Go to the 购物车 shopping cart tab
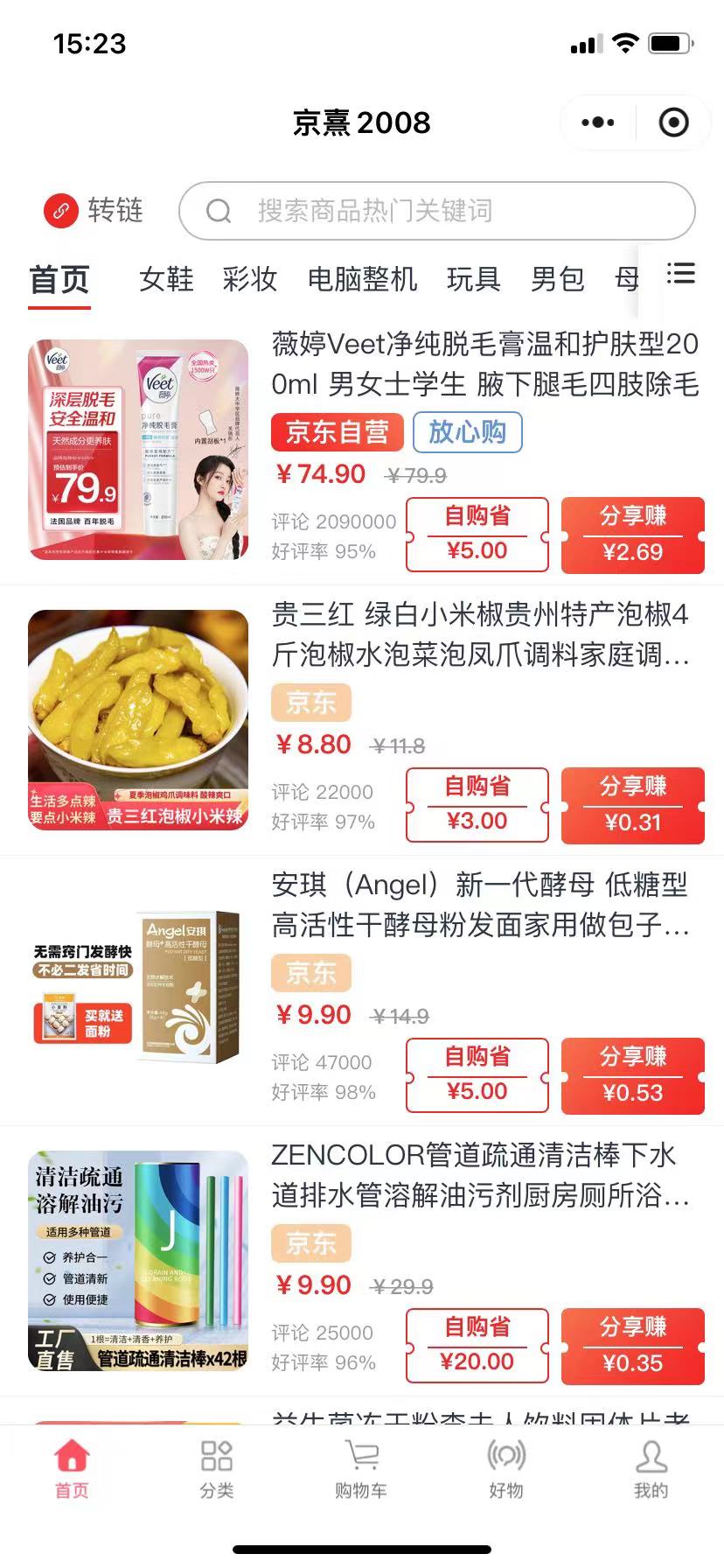Screen dimensions: 724x1568 361,1470
